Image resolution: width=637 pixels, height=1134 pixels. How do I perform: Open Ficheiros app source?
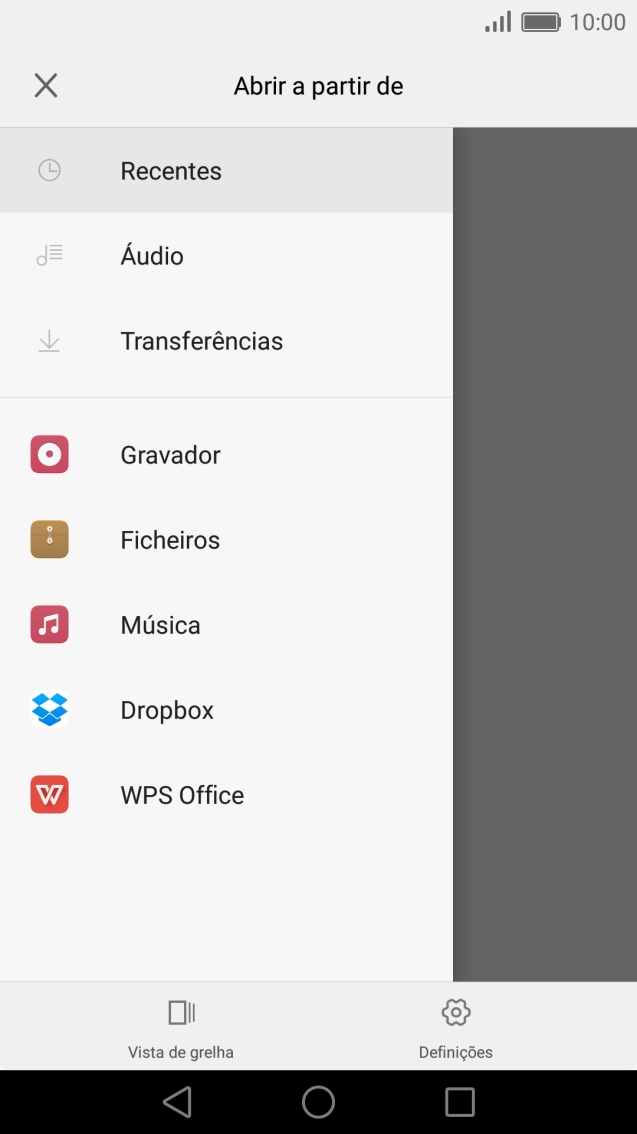click(226, 540)
